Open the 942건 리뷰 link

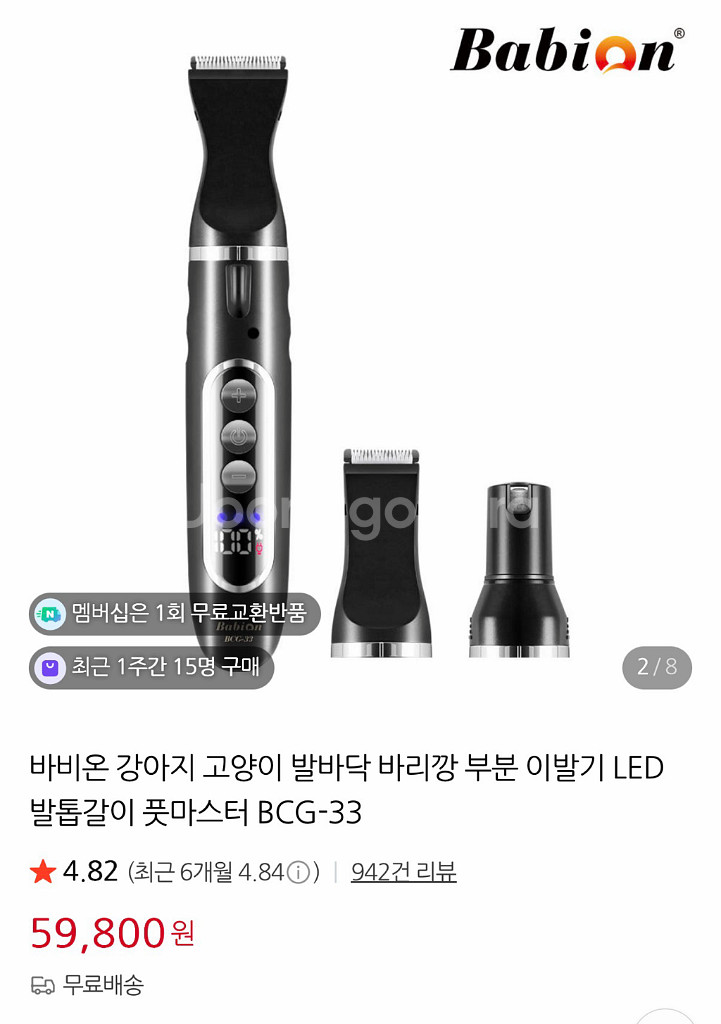click(403, 872)
